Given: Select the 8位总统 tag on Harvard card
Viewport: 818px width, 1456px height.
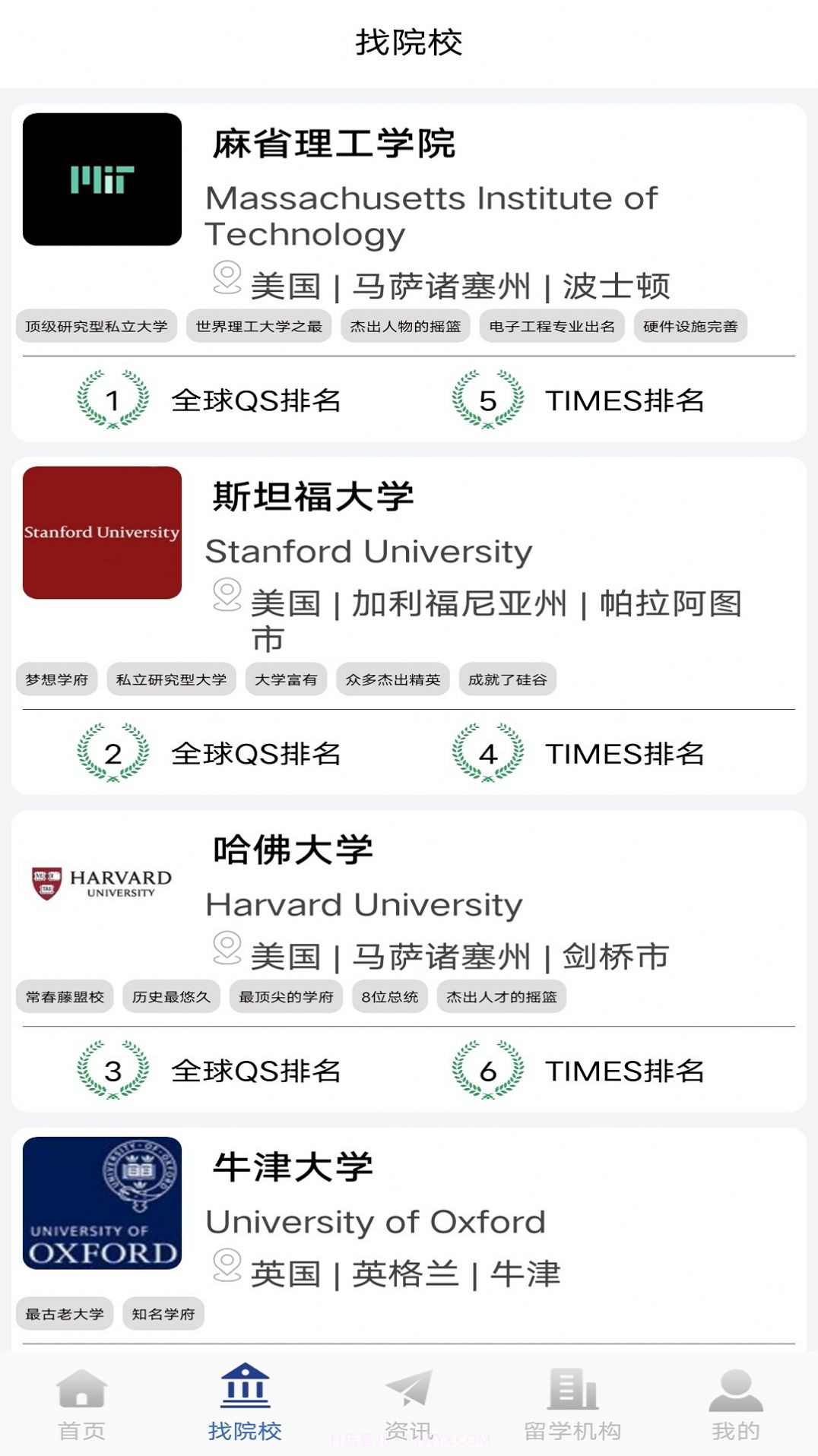Looking at the screenshot, I should click(x=392, y=997).
